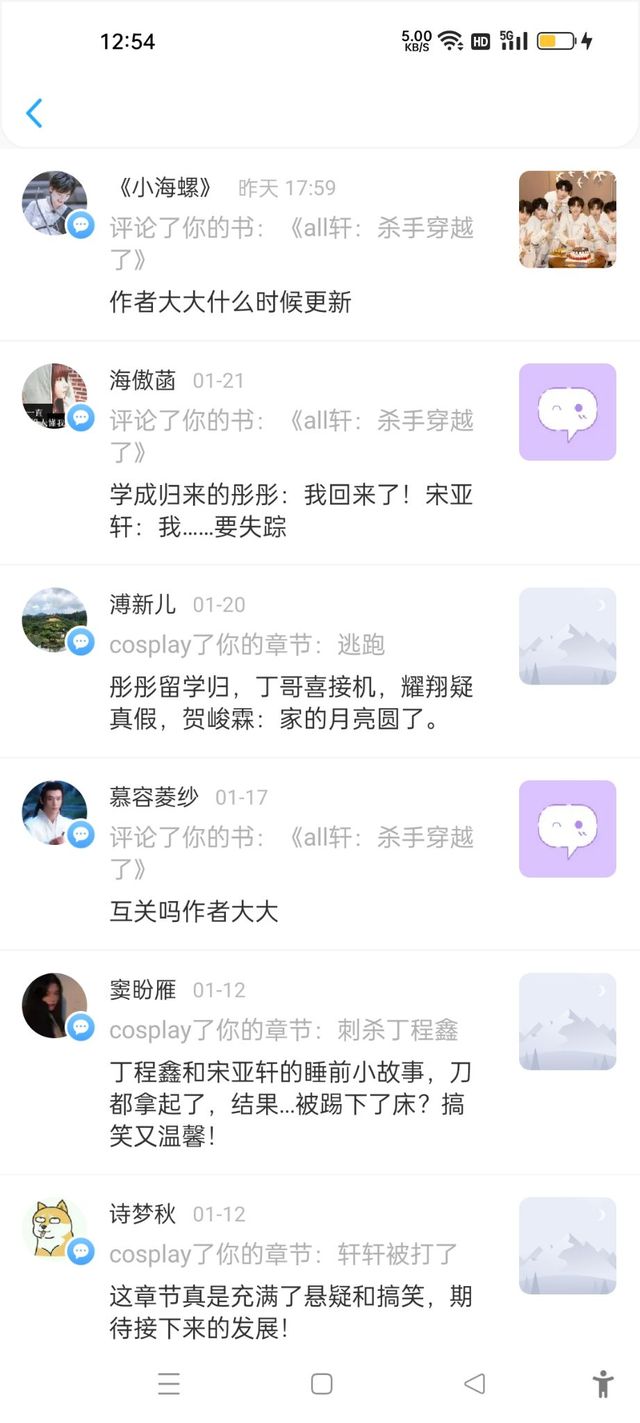Go to the system home screen
Image resolution: width=640 pixels, height=1423 pixels.
(321, 1383)
